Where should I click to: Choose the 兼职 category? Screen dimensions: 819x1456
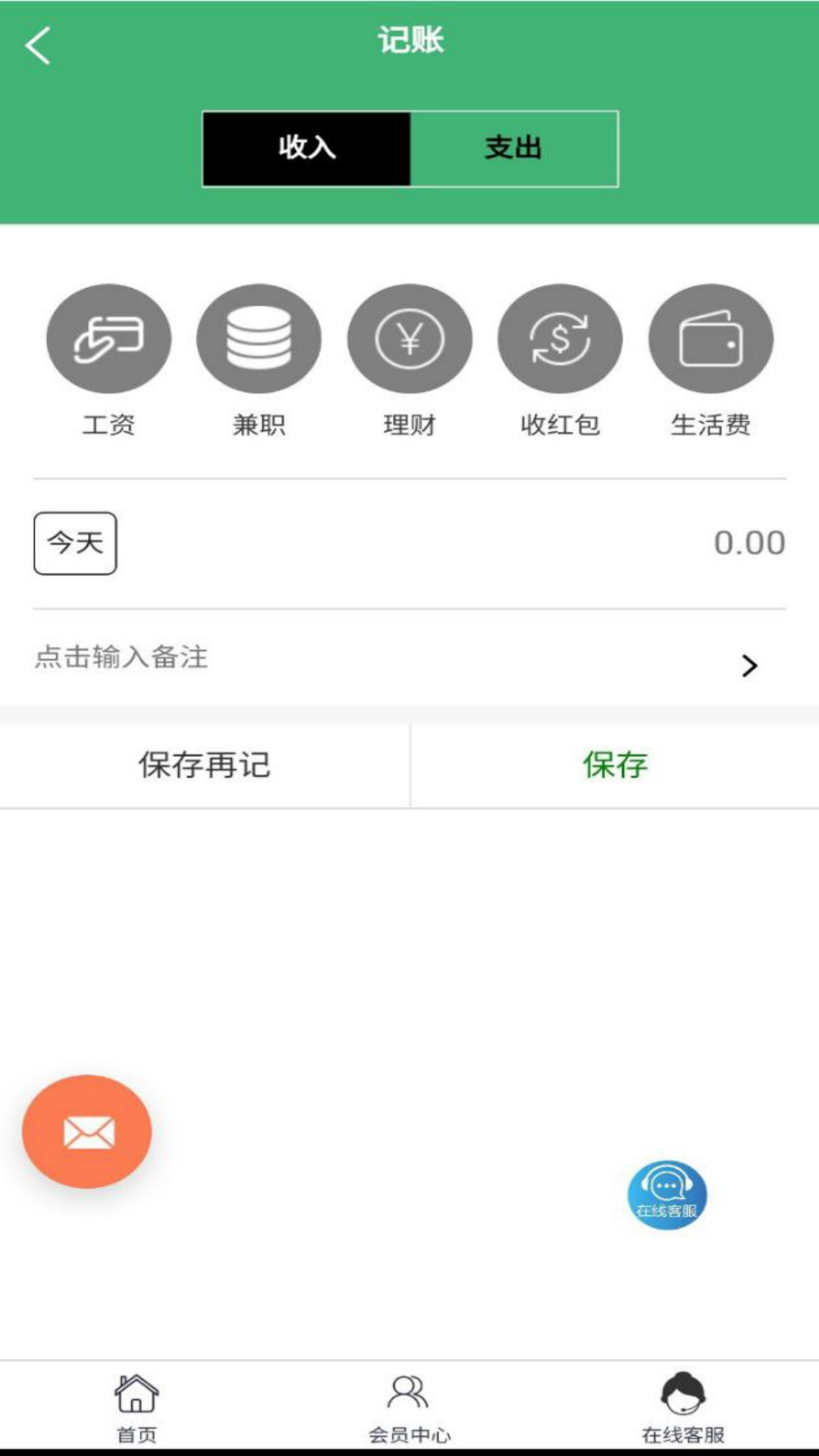(x=259, y=339)
